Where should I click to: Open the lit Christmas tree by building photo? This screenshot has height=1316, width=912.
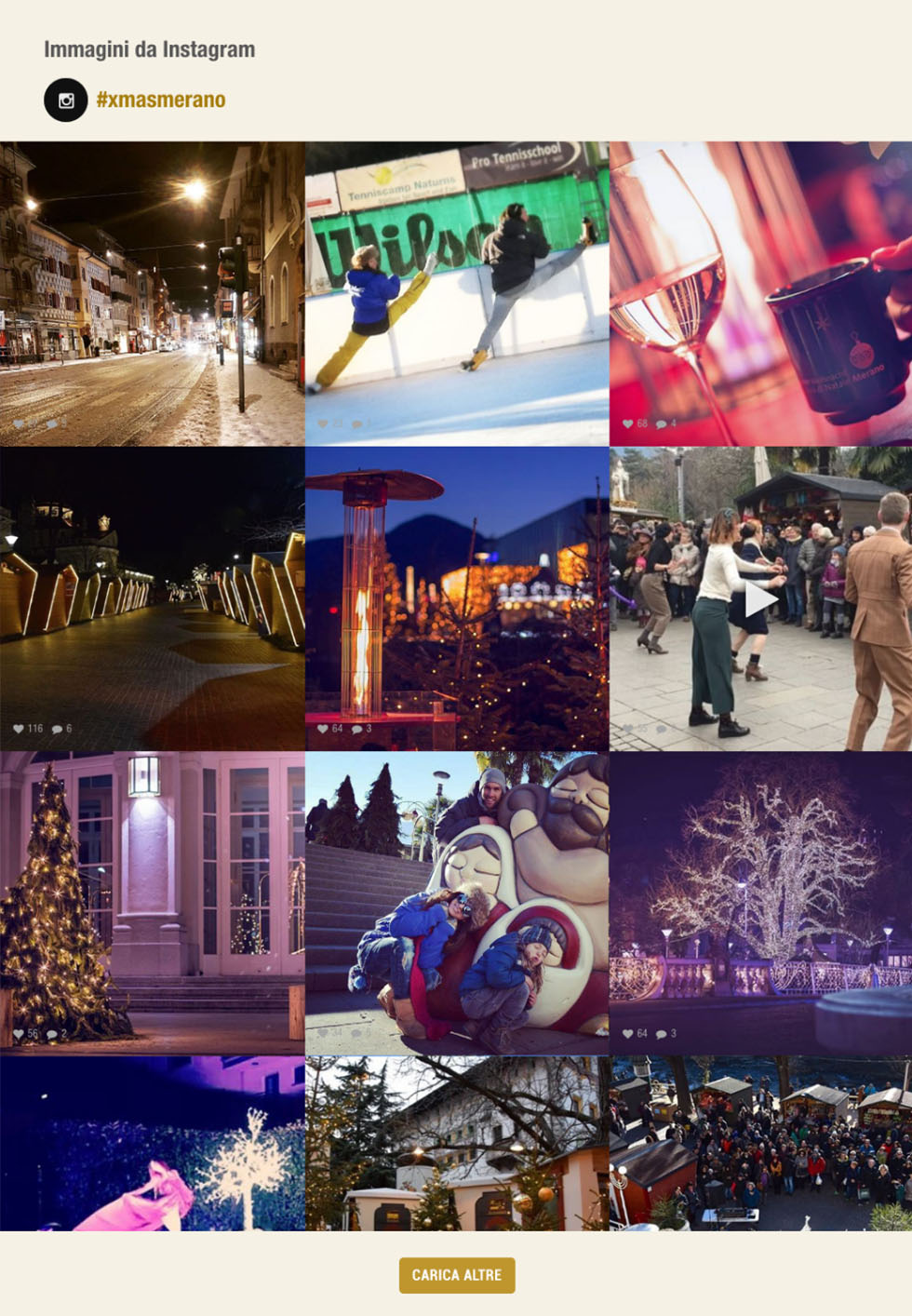[152, 903]
